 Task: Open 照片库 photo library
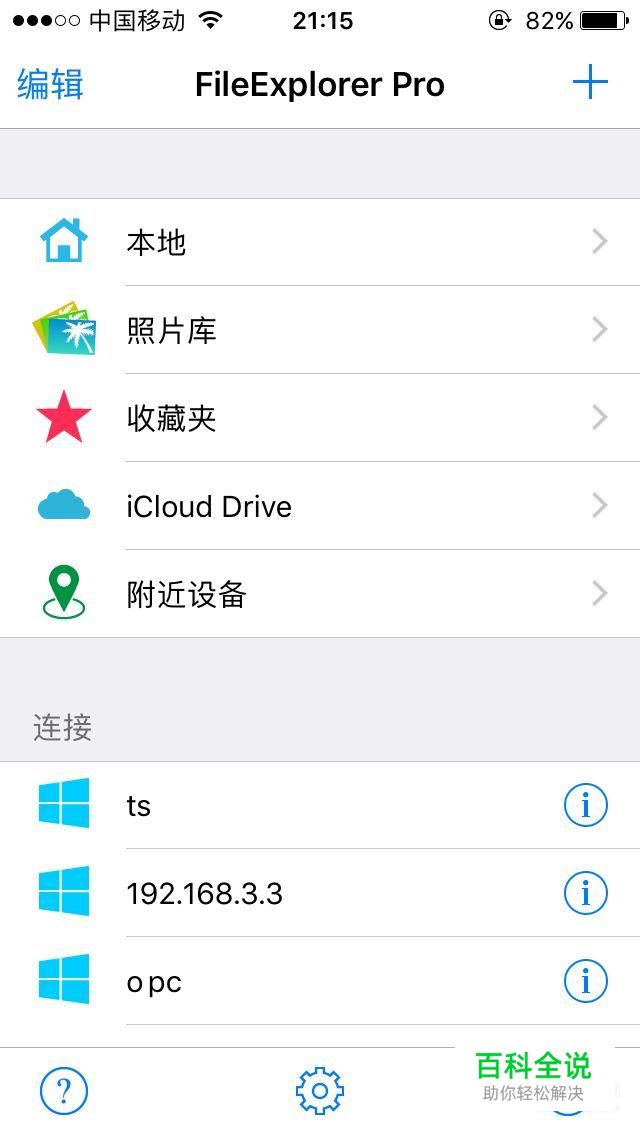click(x=320, y=330)
